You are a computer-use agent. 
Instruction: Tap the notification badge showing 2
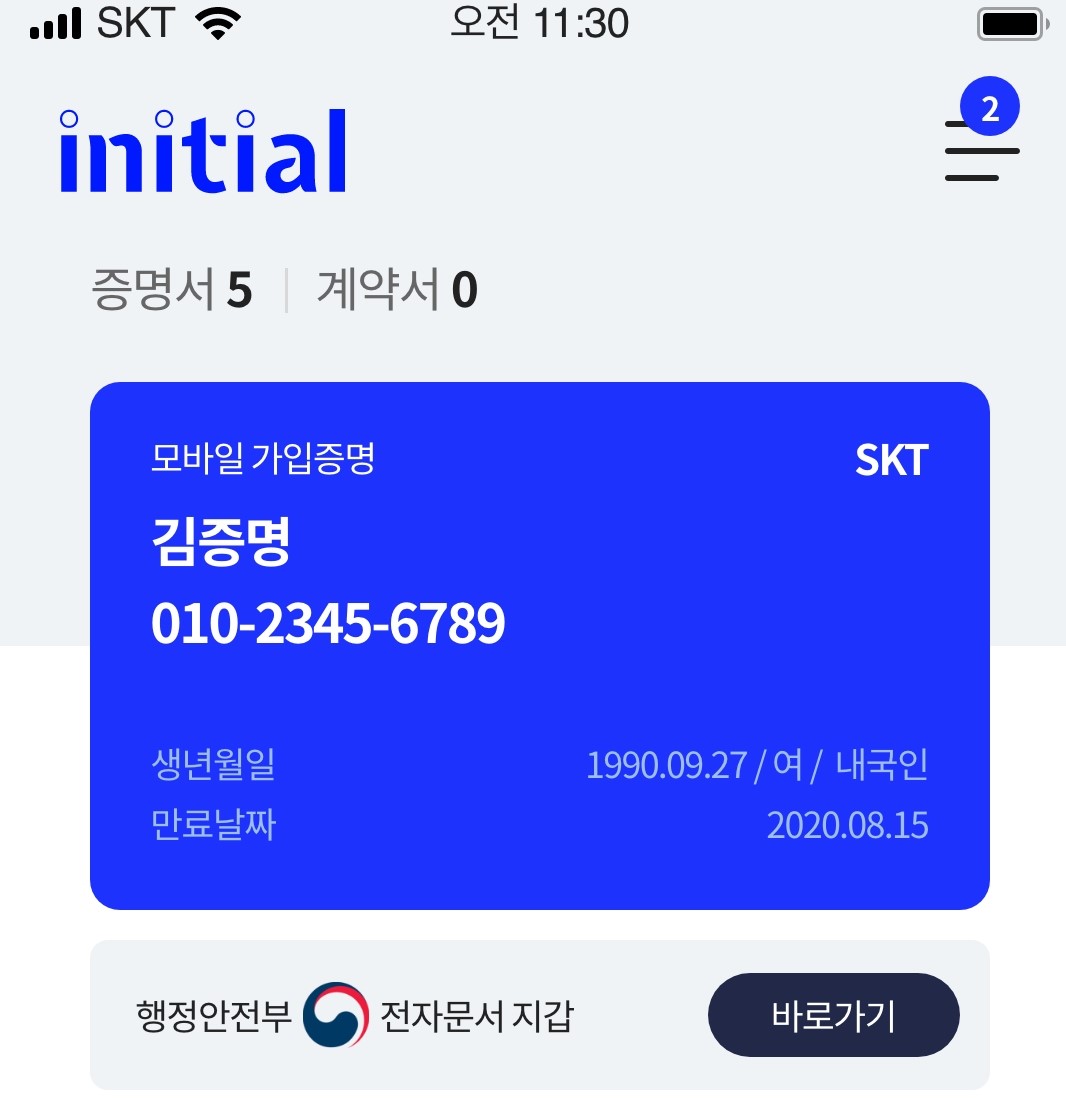(991, 104)
